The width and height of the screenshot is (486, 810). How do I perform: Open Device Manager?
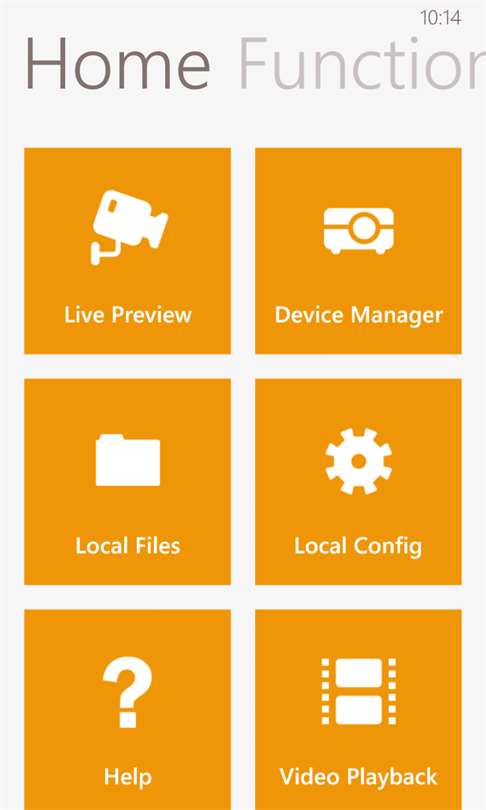358,251
